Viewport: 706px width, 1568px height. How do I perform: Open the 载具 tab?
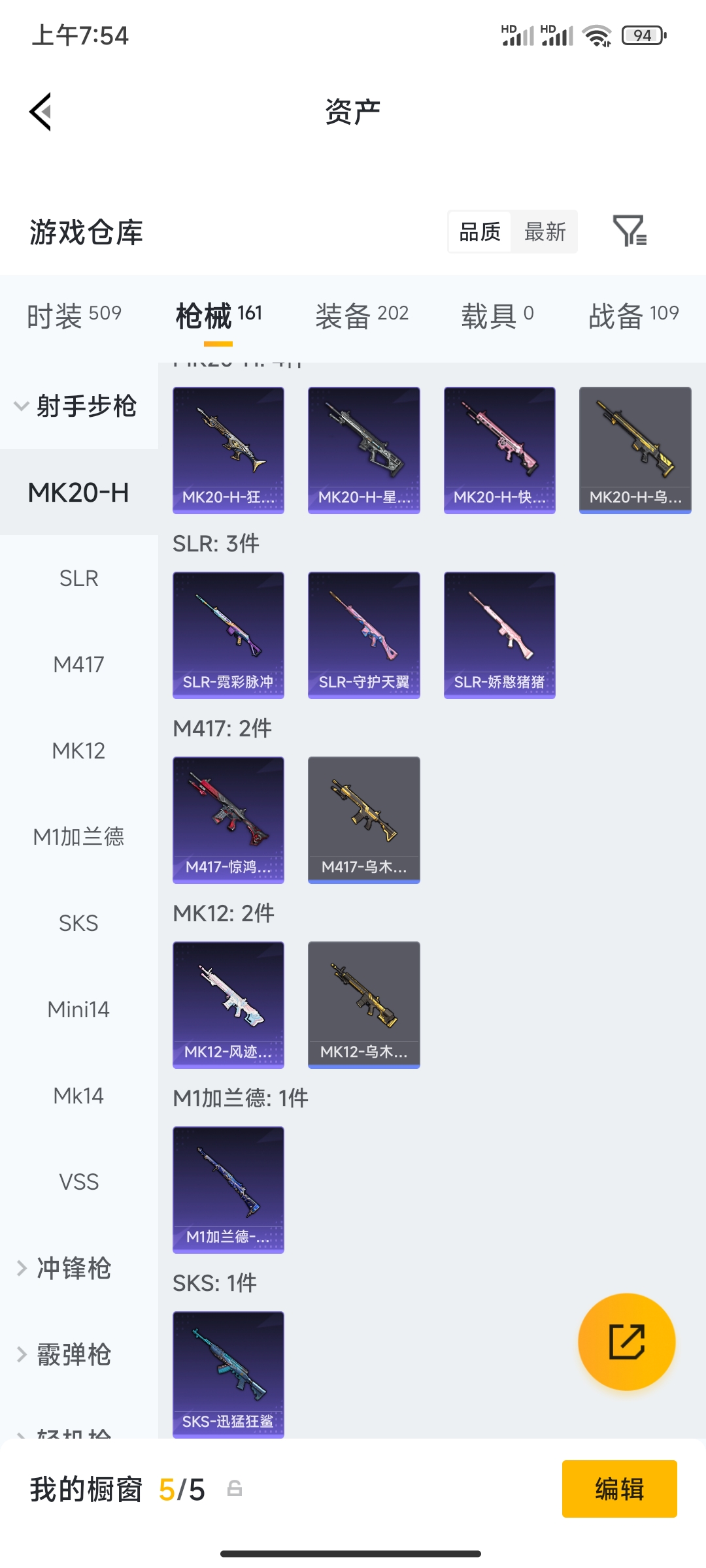(497, 315)
